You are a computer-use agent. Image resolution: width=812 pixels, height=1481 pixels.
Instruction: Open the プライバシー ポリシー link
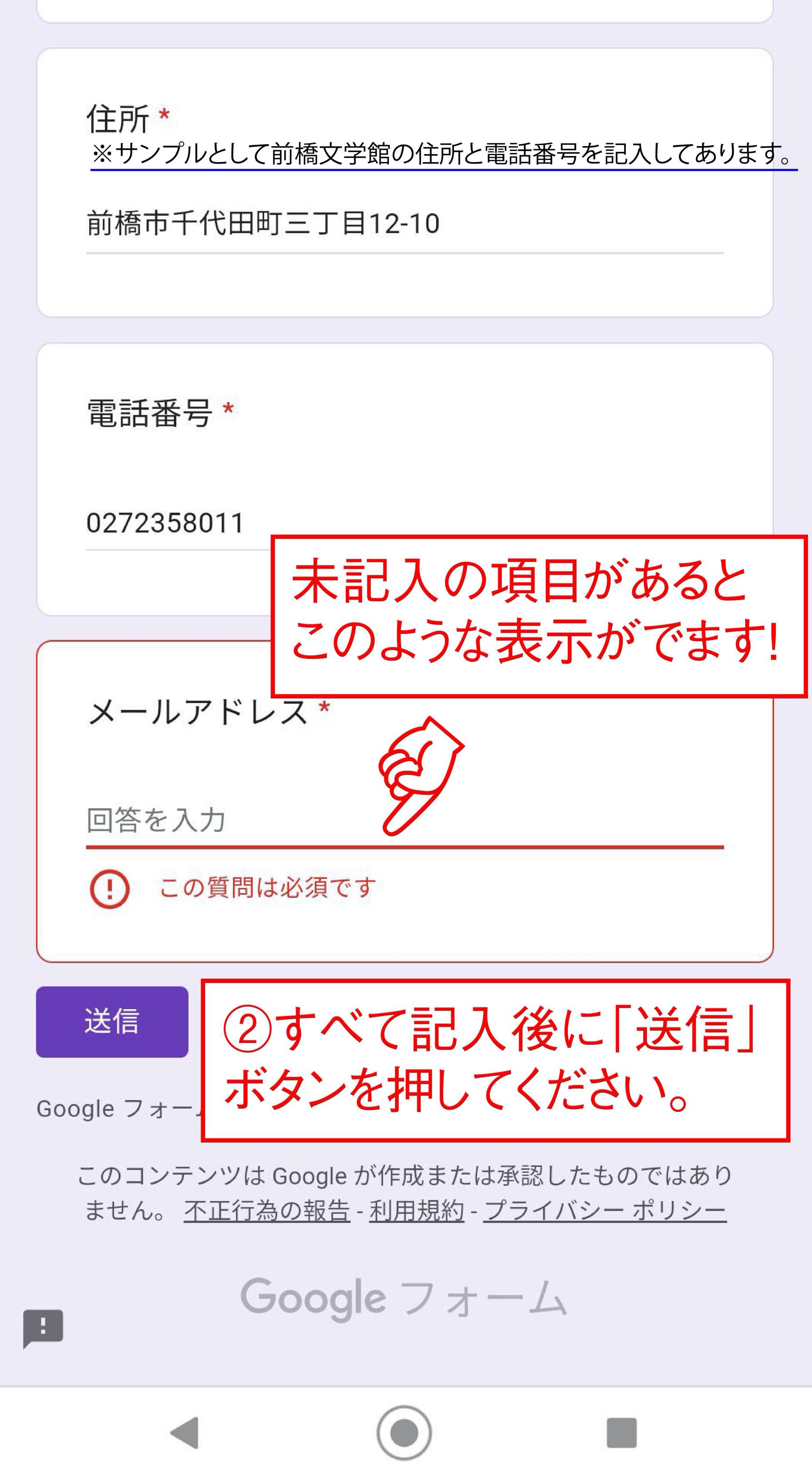(x=605, y=1211)
